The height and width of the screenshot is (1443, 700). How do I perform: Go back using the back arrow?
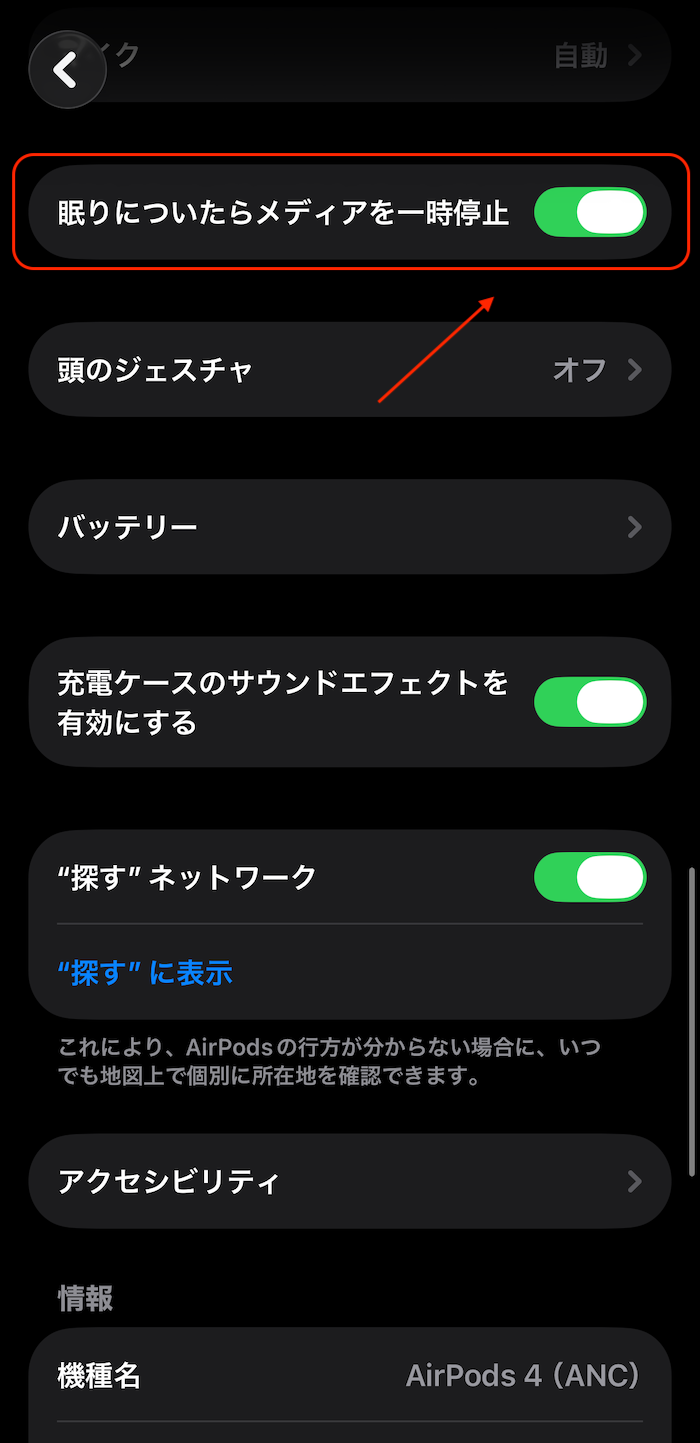coord(67,70)
